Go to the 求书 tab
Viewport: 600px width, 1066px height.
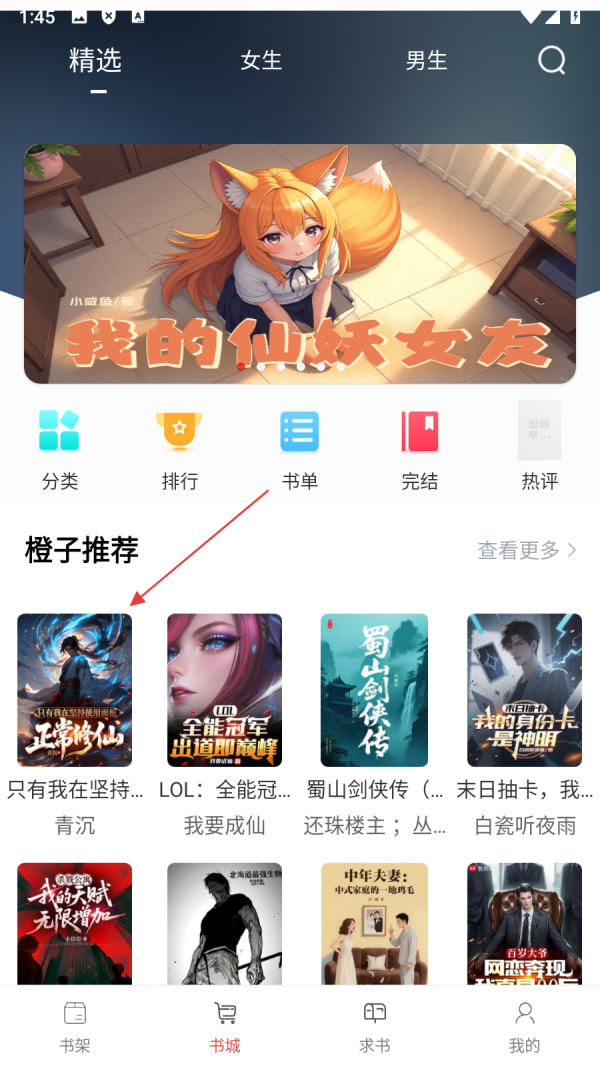pos(375,1027)
